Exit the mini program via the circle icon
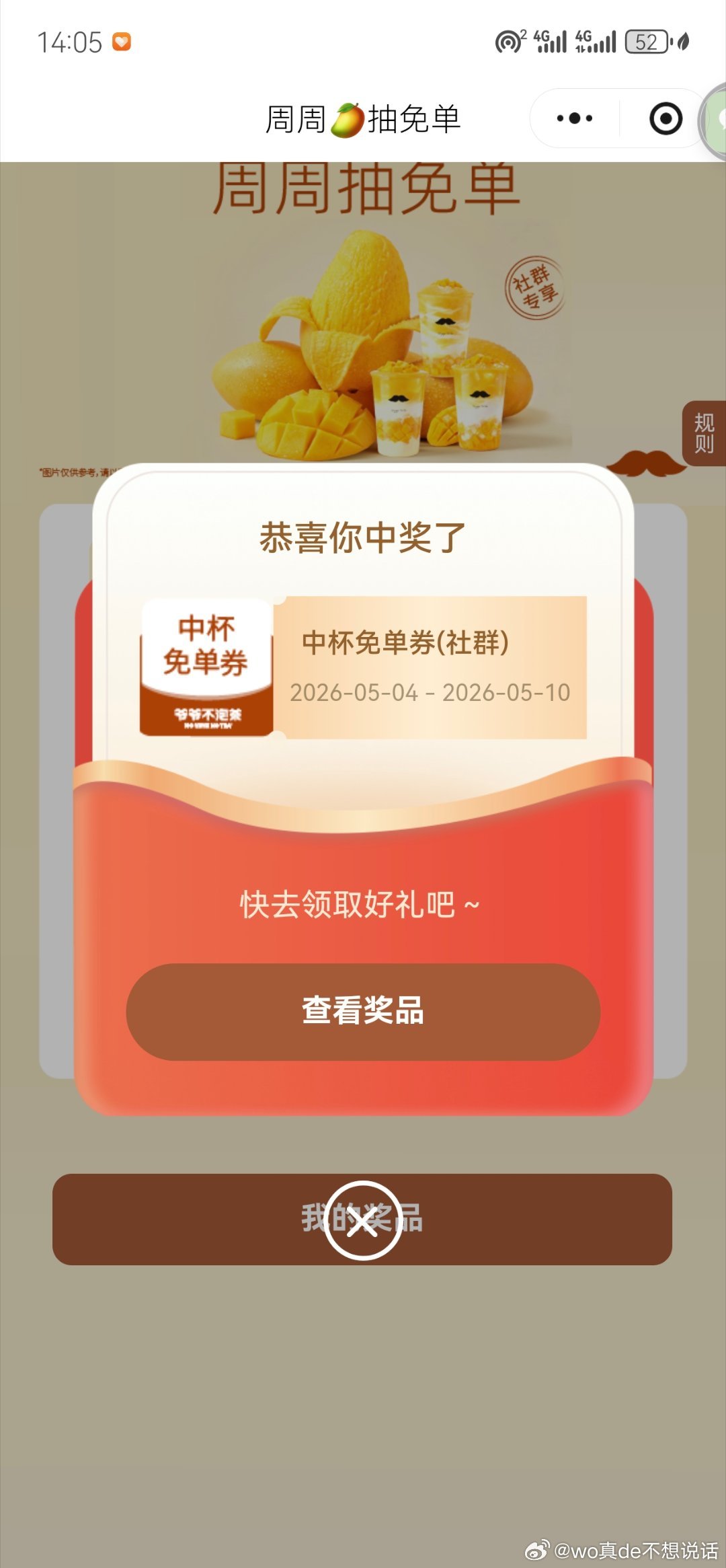This screenshot has height=1568, width=726. (665, 118)
